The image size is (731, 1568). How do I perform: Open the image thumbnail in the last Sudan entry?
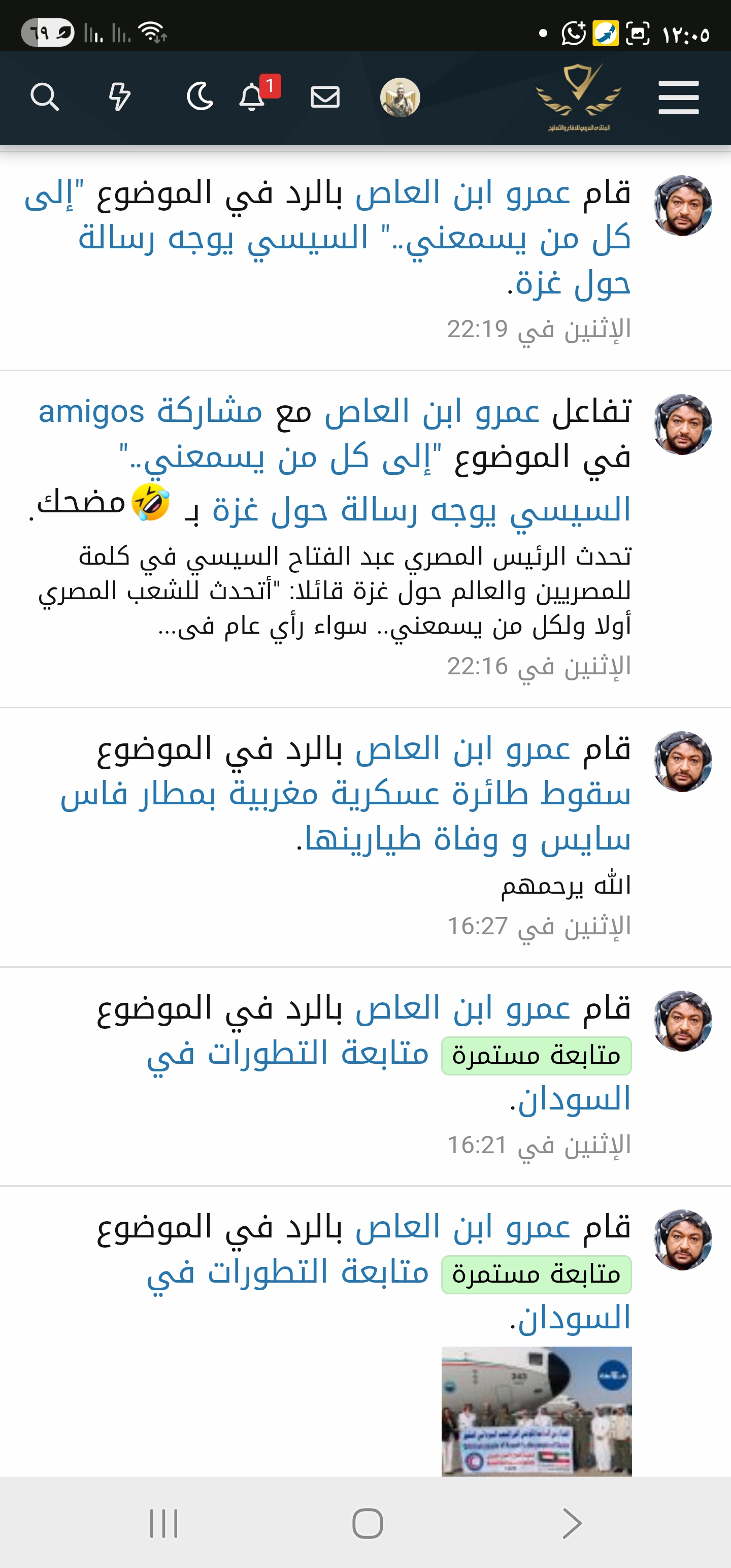(x=536, y=1411)
